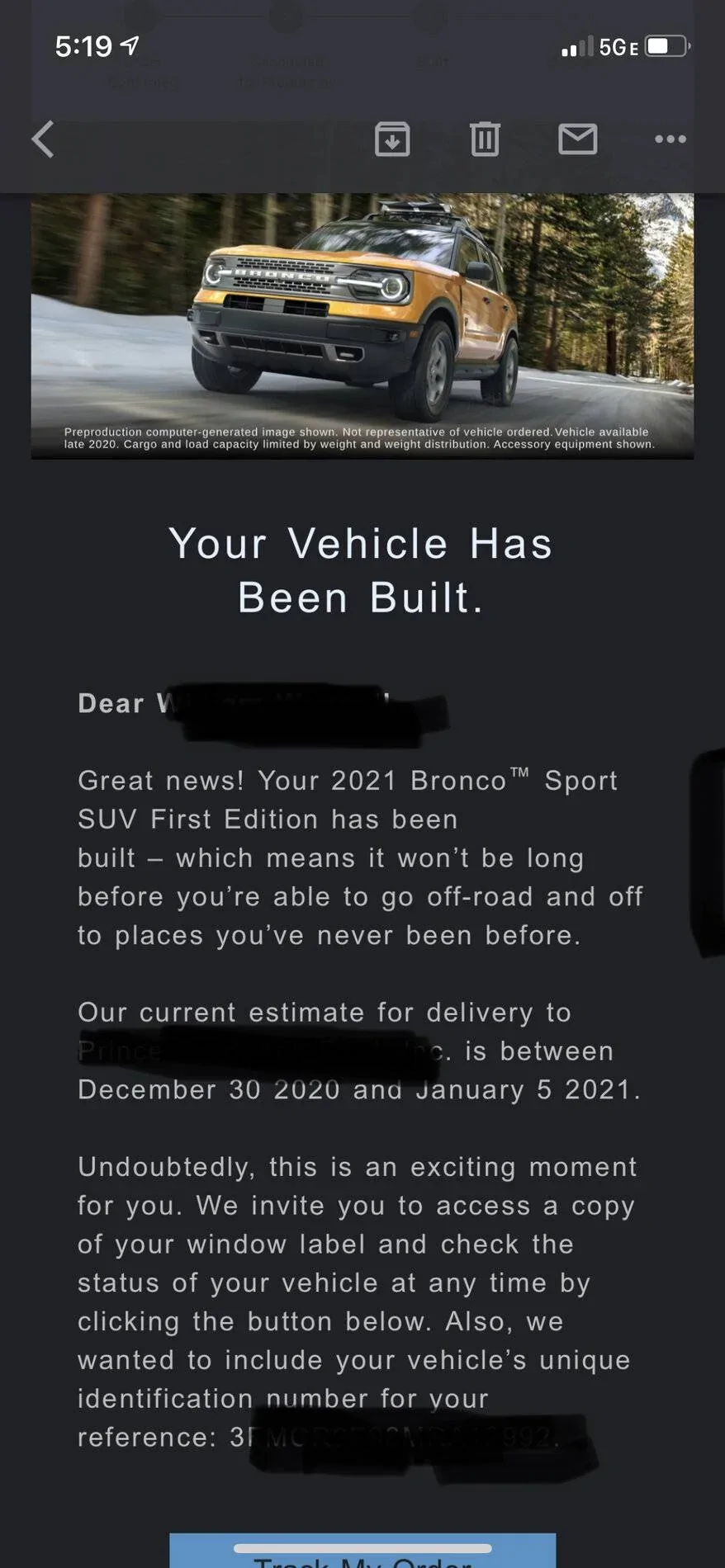725x1568 pixels.
Task: Tap the clock showing 5:19
Action: point(85,45)
